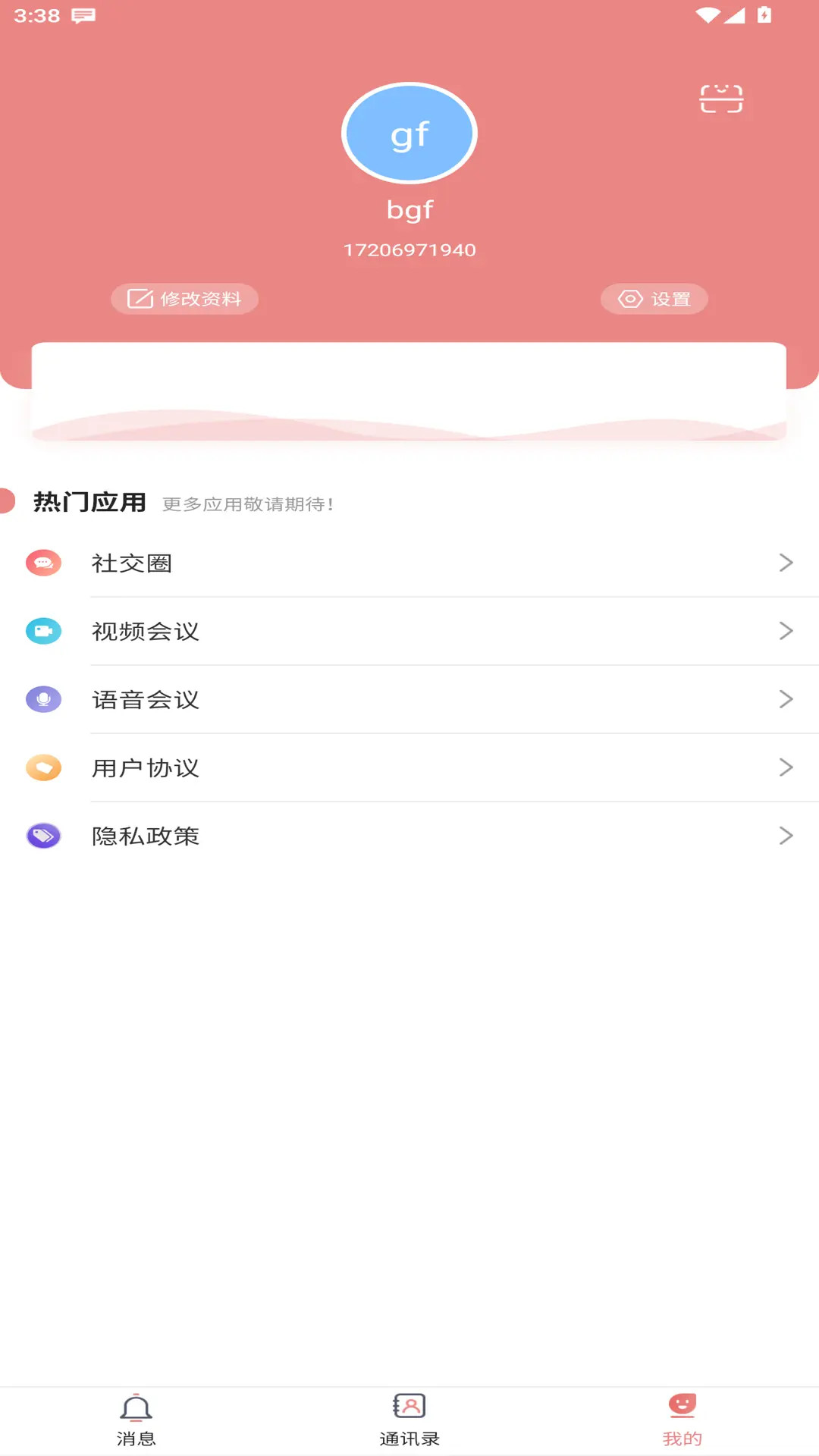This screenshot has width=819, height=1456.
Task: Click the edit pencil icon in 修改资料
Action: [140, 299]
